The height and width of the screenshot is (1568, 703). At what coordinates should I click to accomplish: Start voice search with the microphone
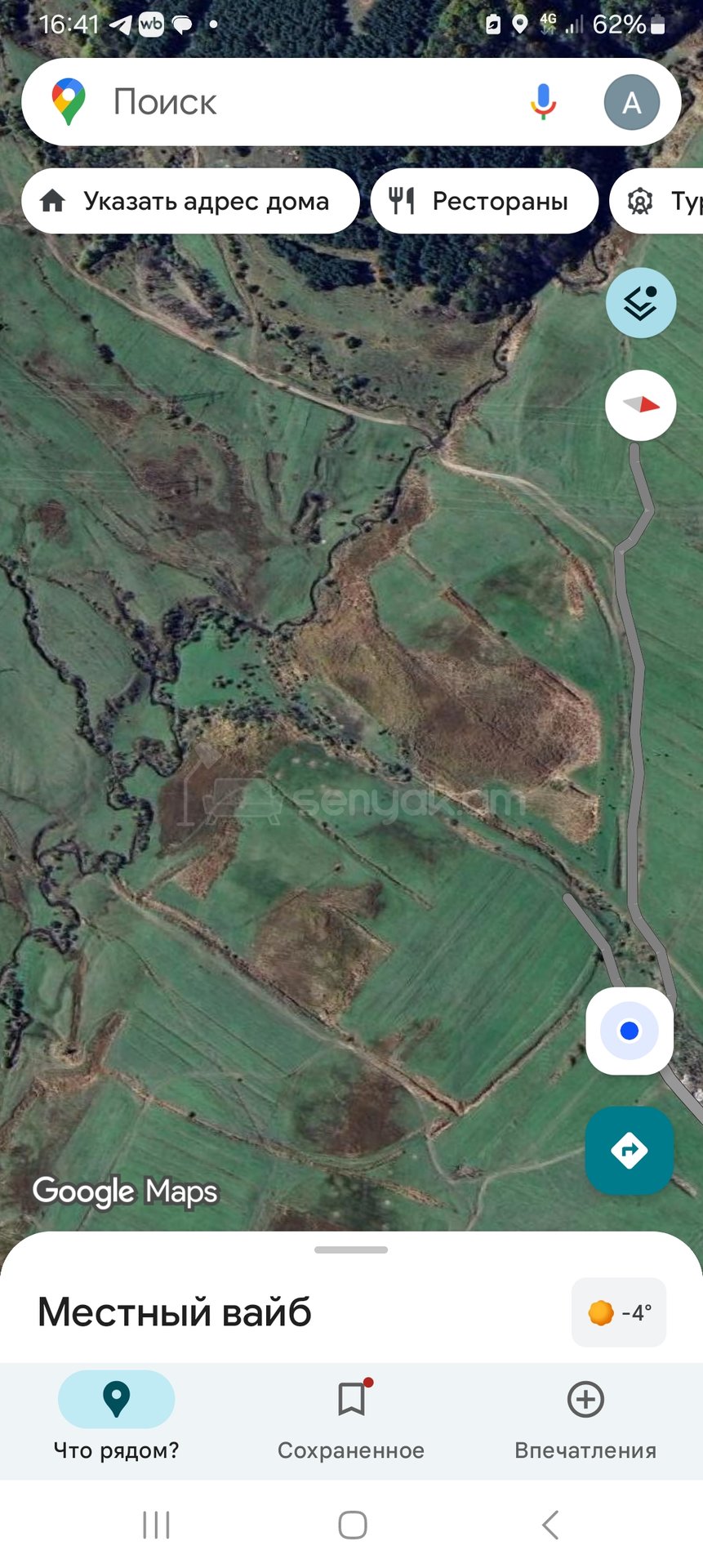click(x=543, y=102)
